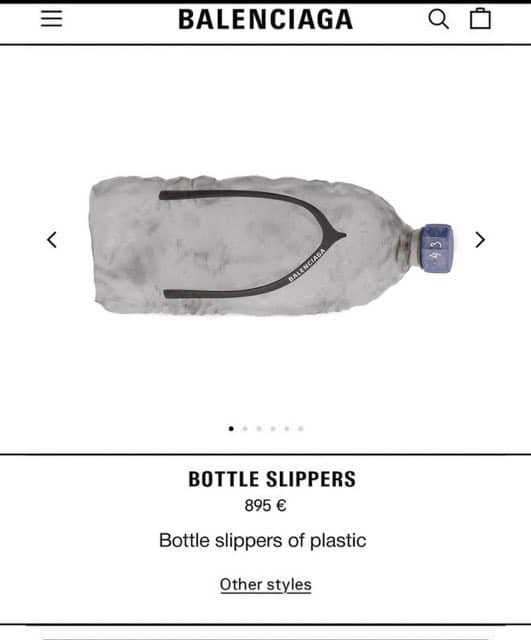
Task: Select the second image indicator dot
Action: (x=245, y=429)
